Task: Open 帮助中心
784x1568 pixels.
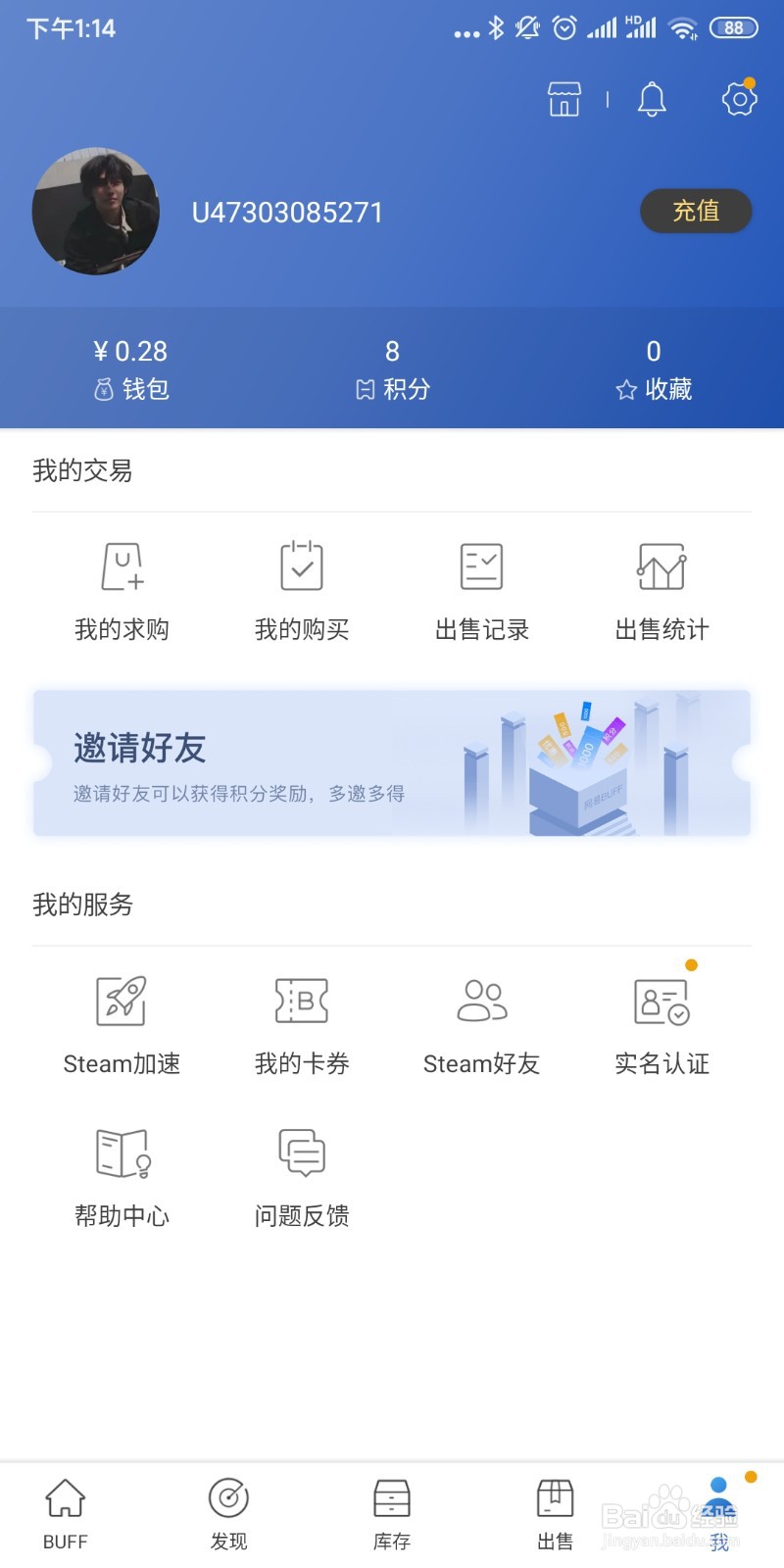Action: (x=122, y=1178)
